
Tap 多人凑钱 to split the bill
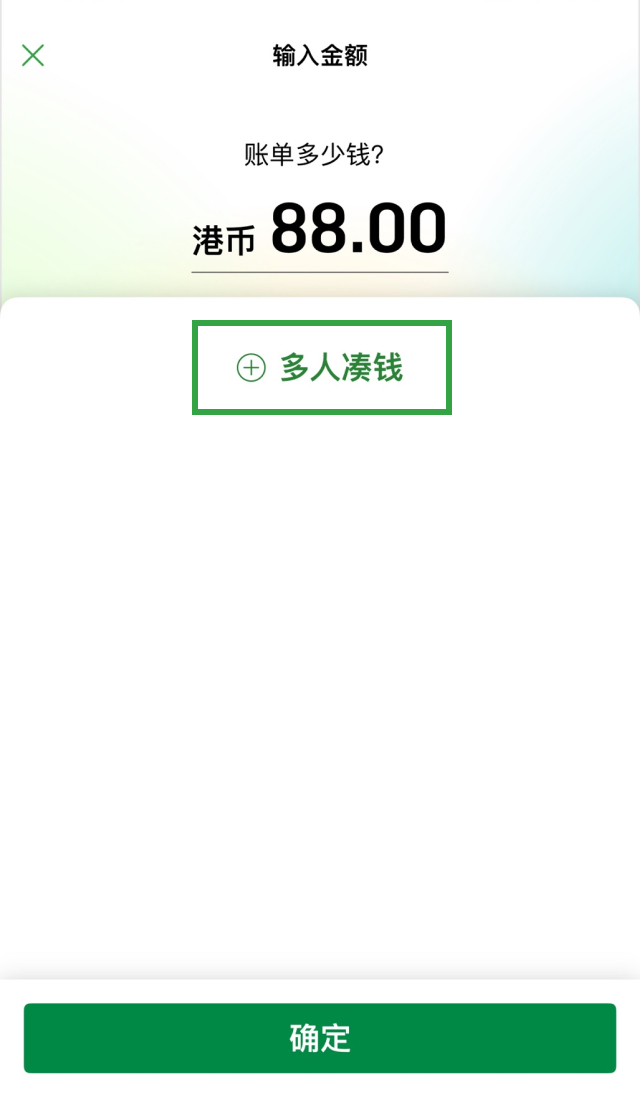point(321,368)
